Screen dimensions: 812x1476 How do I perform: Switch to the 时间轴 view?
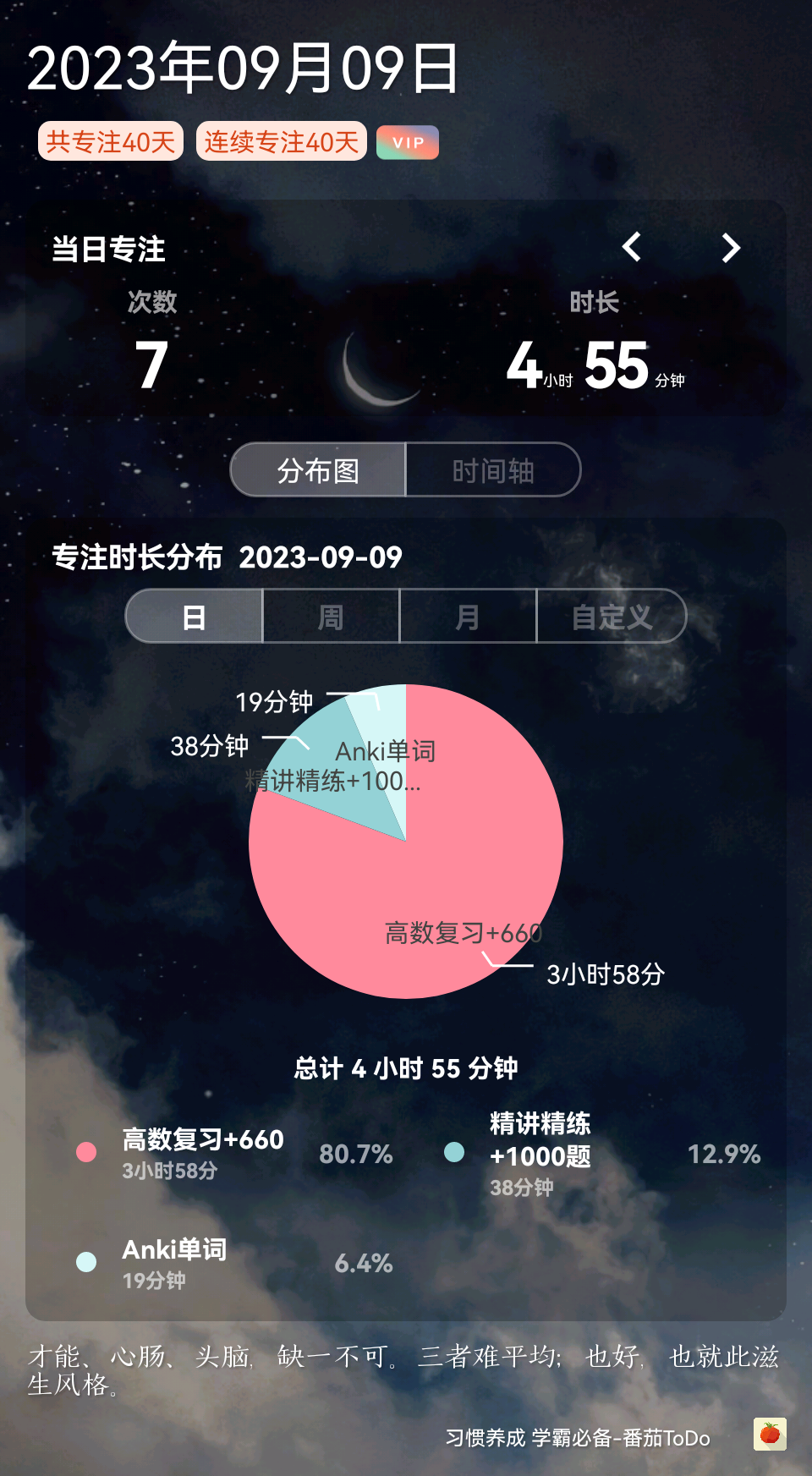[x=493, y=470]
